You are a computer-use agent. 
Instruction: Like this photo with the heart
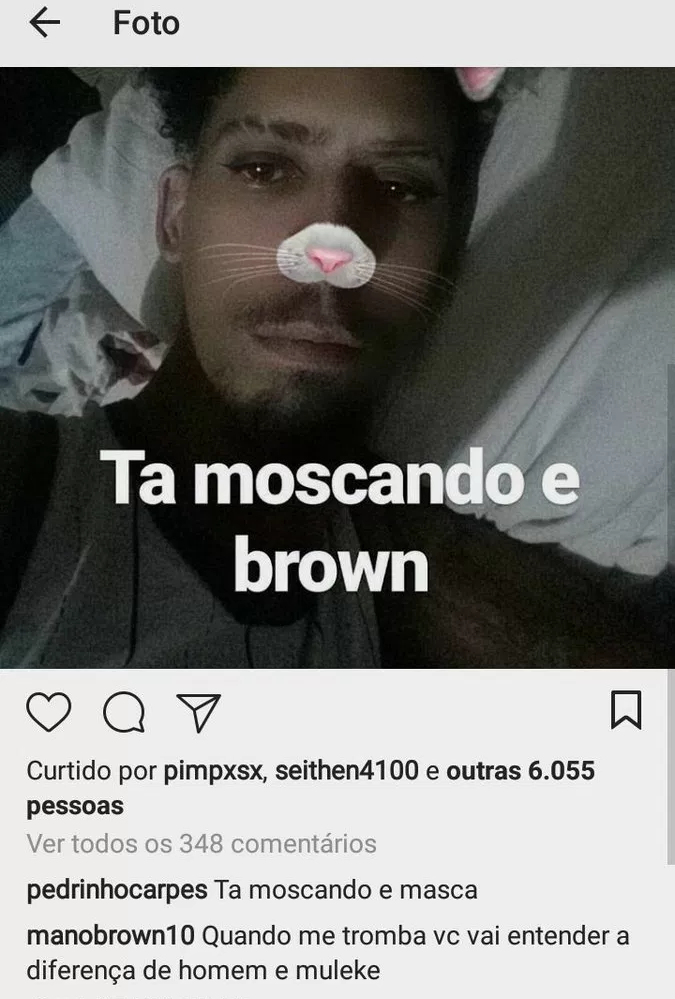click(48, 713)
